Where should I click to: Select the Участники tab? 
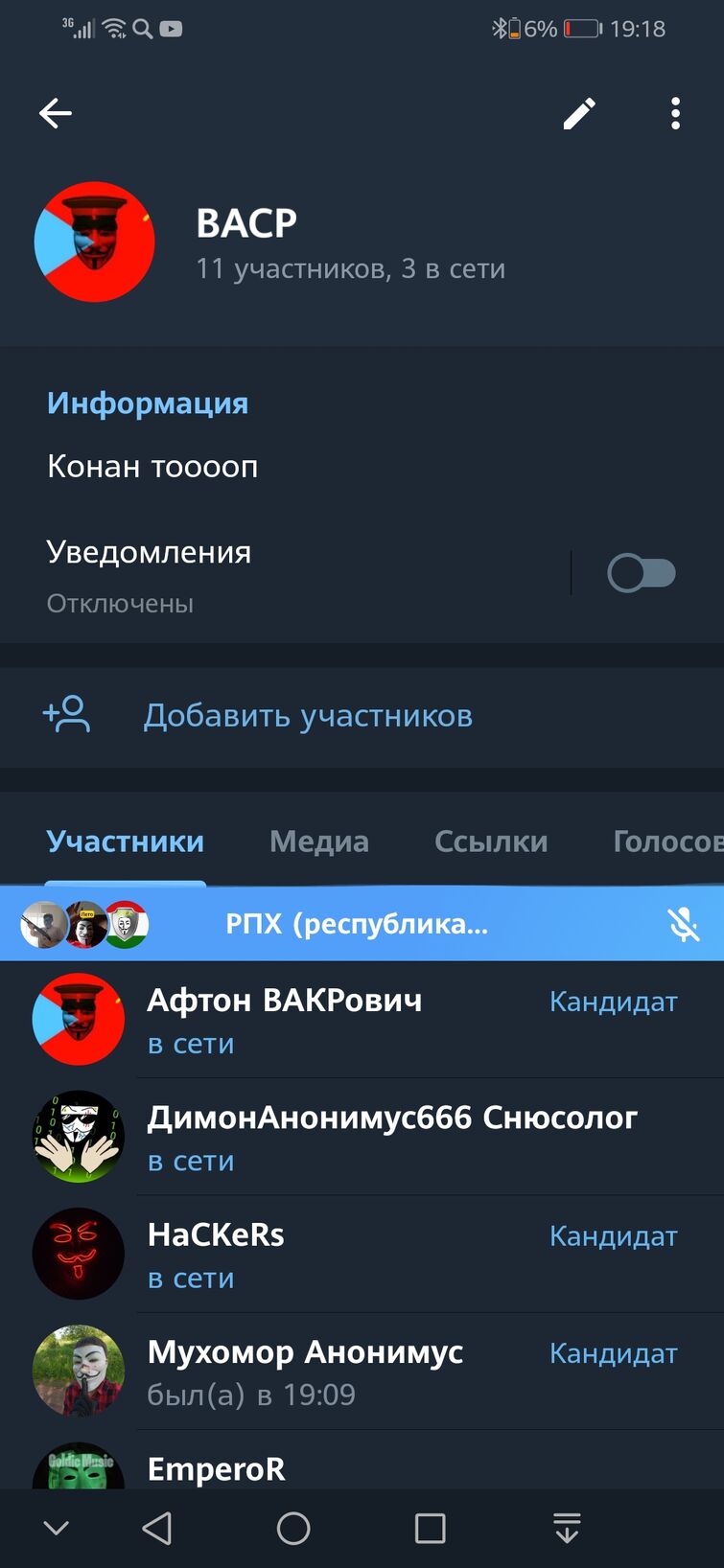point(126,842)
